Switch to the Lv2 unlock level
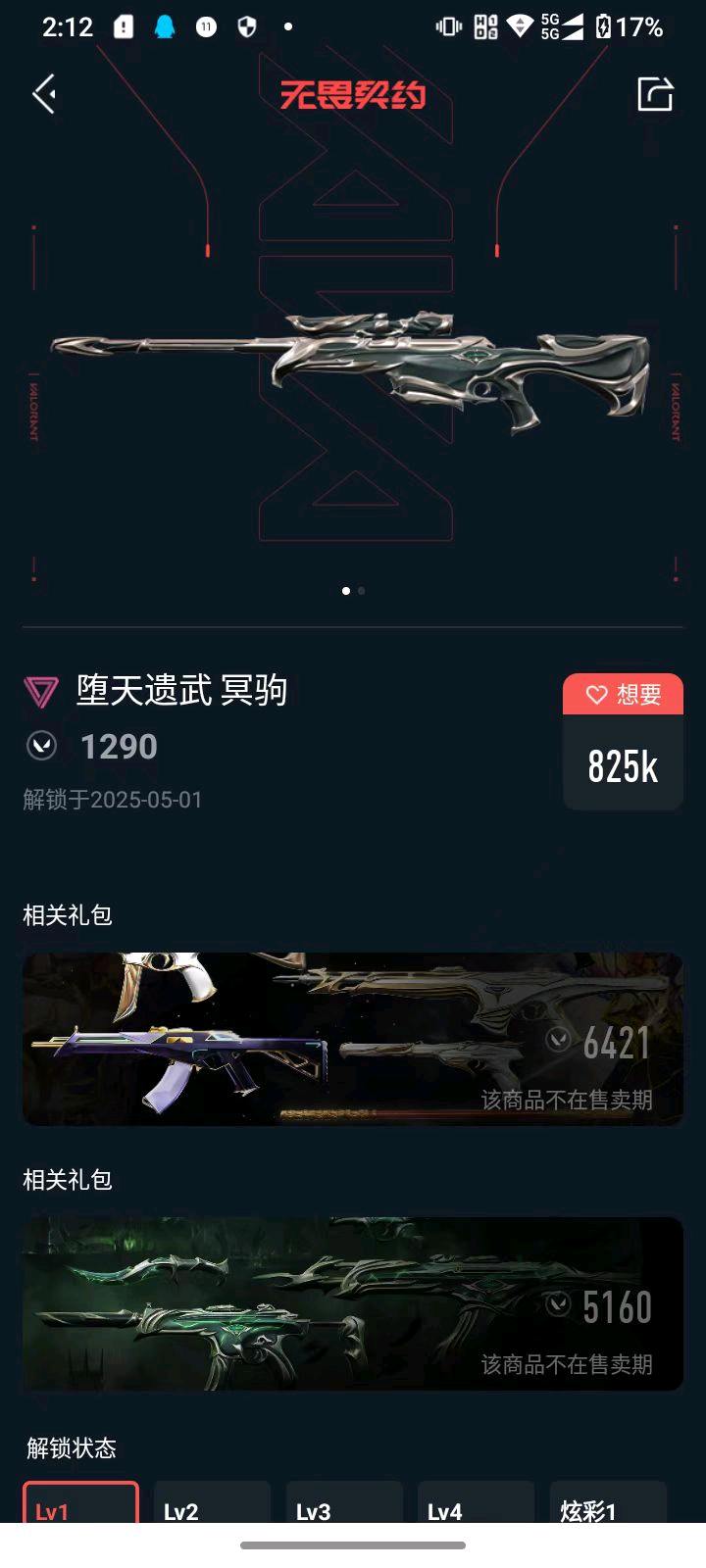 click(212, 1504)
